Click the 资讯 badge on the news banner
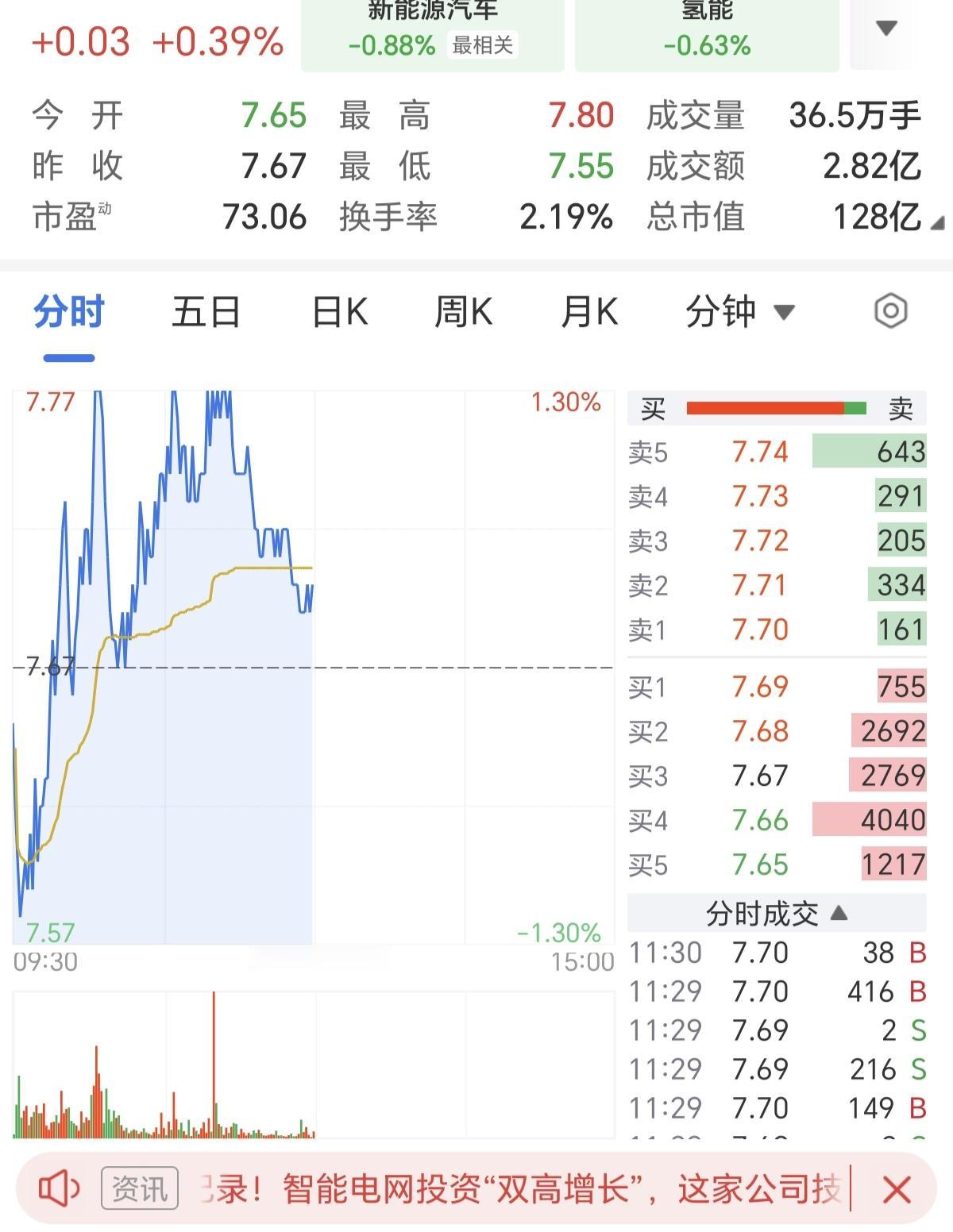Image resolution: width=953 pixels, height=1232 pixels. click(x=138, y=1188)
